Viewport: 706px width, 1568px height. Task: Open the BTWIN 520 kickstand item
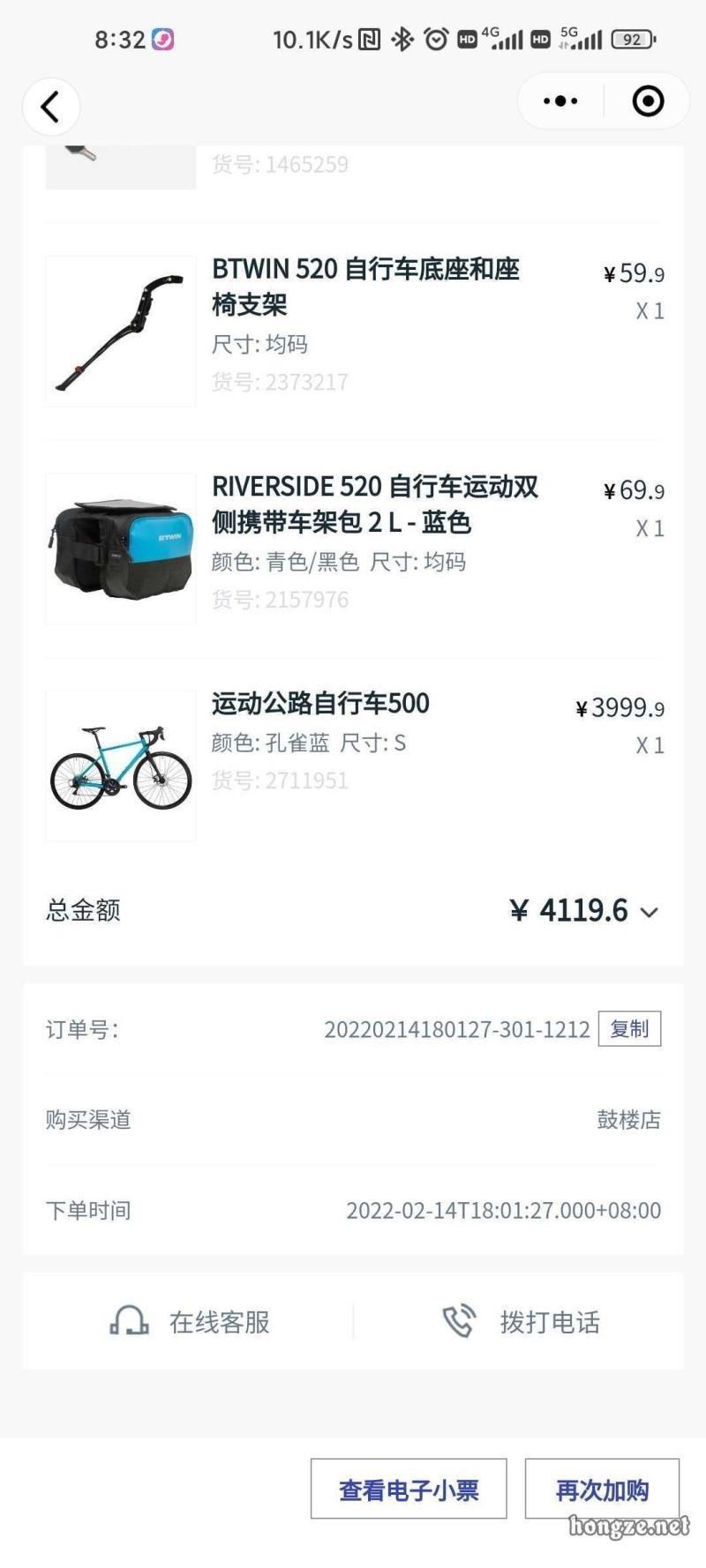[365, 287]
